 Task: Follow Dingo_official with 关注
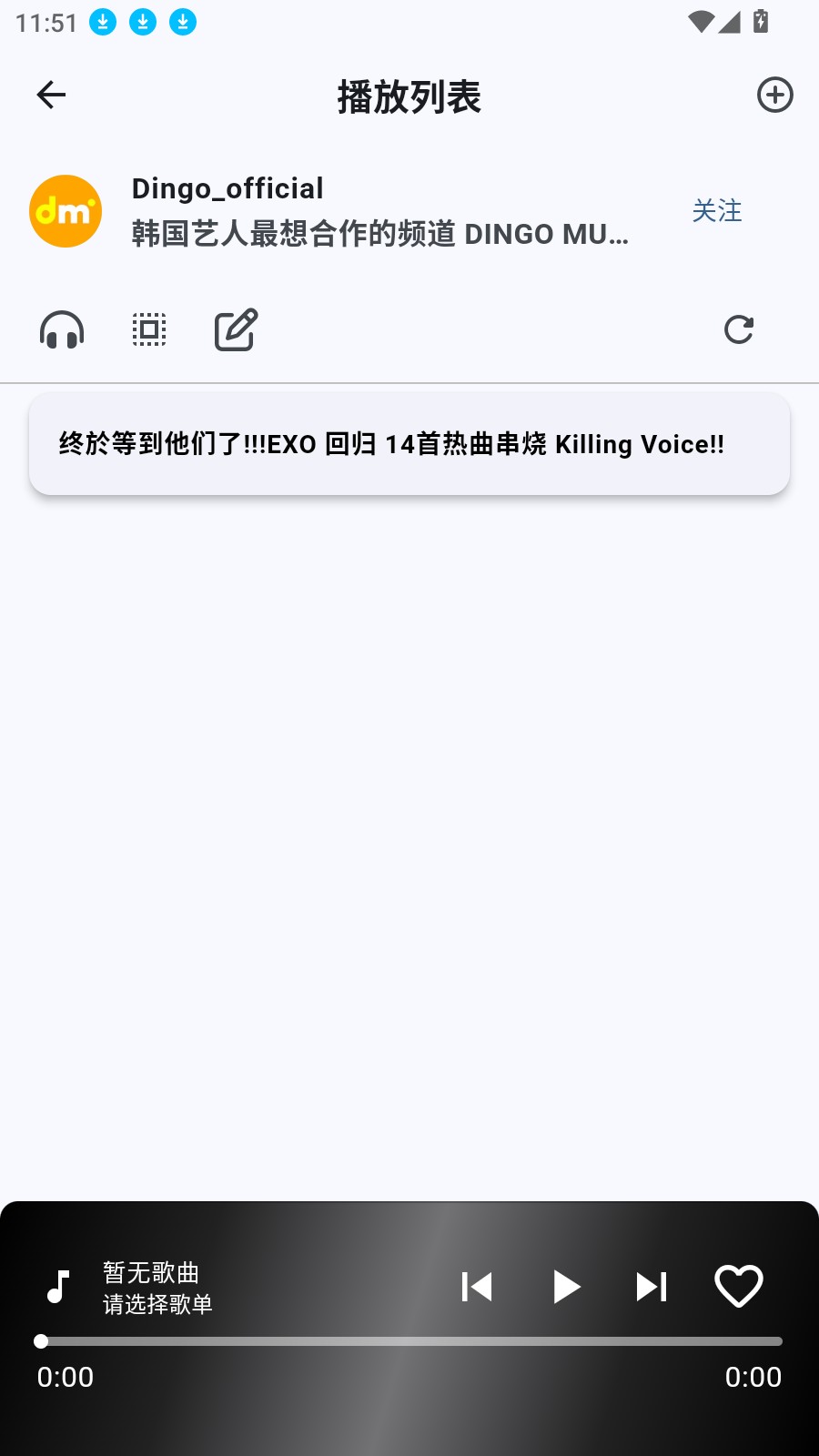(717, 211)
